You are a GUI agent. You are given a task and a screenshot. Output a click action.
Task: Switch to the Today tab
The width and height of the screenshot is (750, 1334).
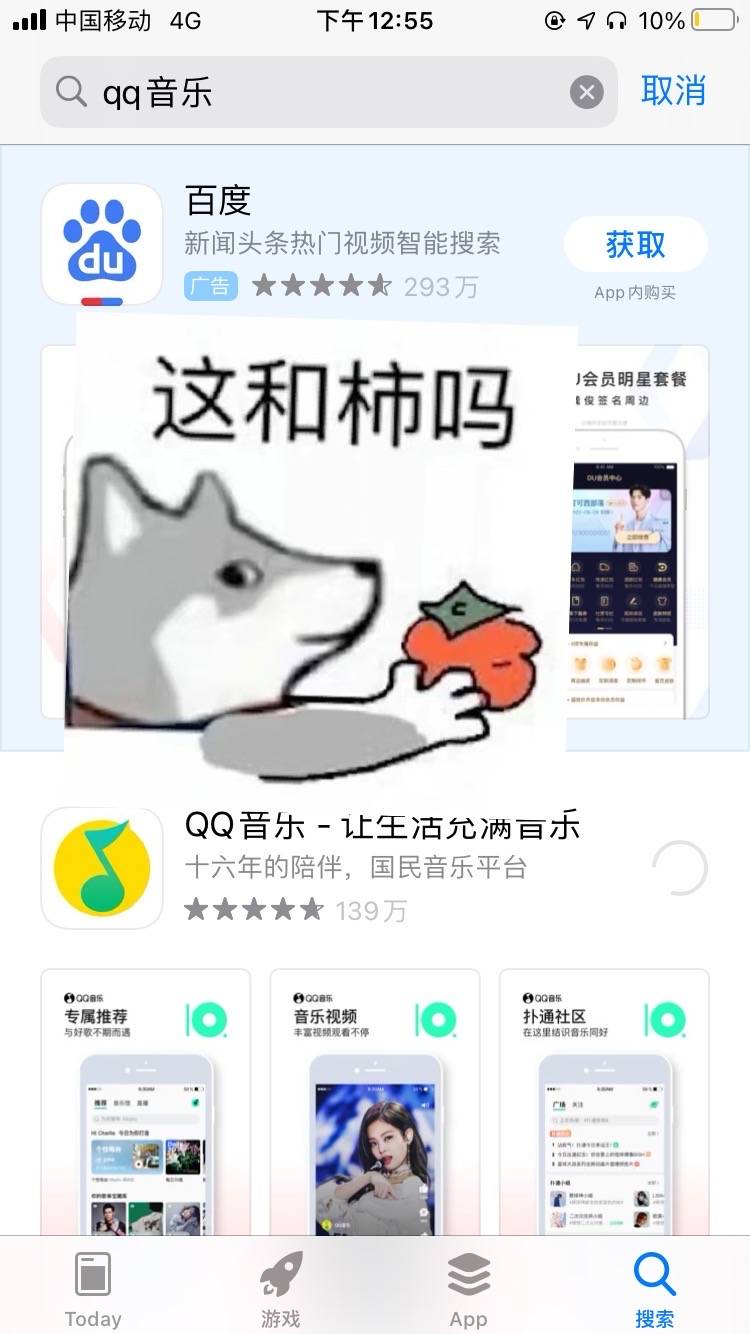pos(93,1289)
